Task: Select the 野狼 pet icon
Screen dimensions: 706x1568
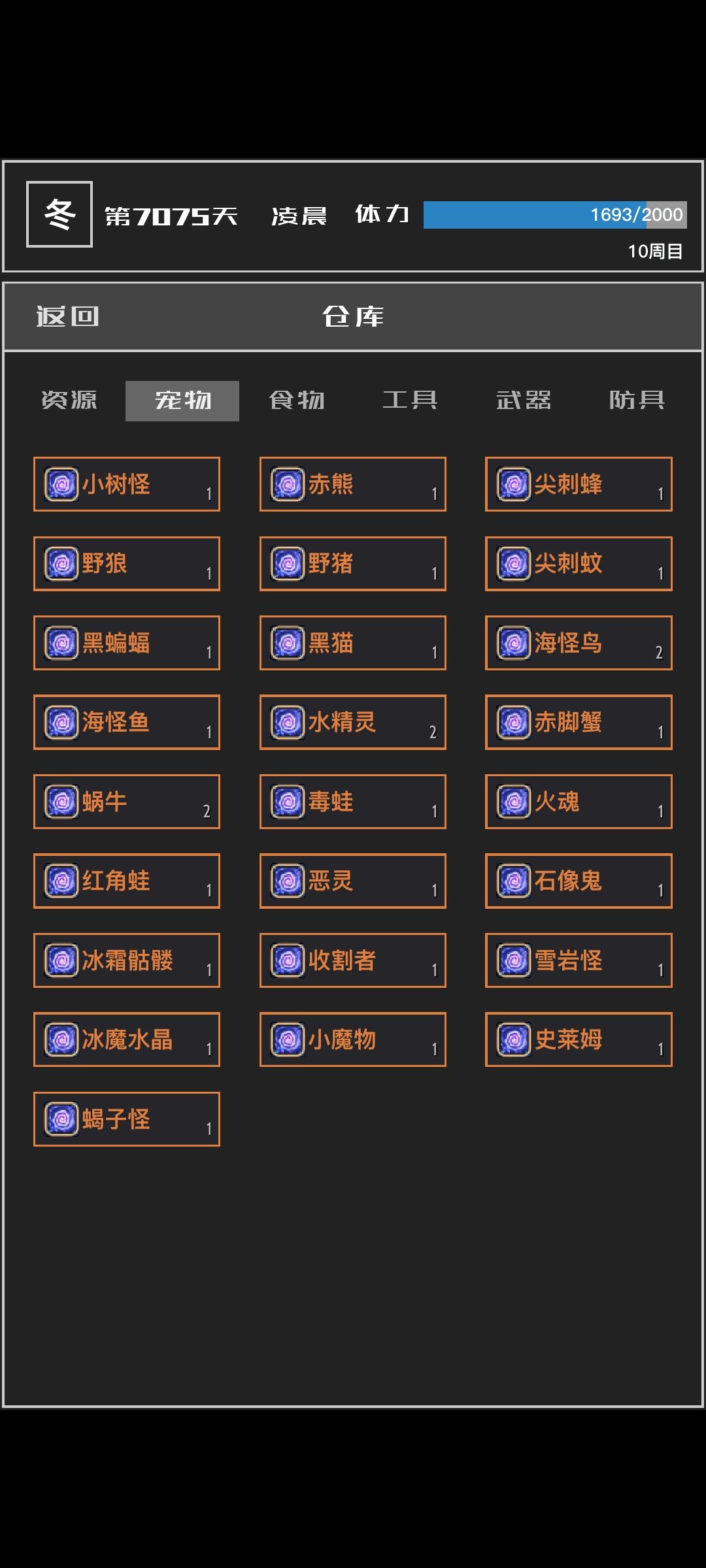Action: (61, 563)
